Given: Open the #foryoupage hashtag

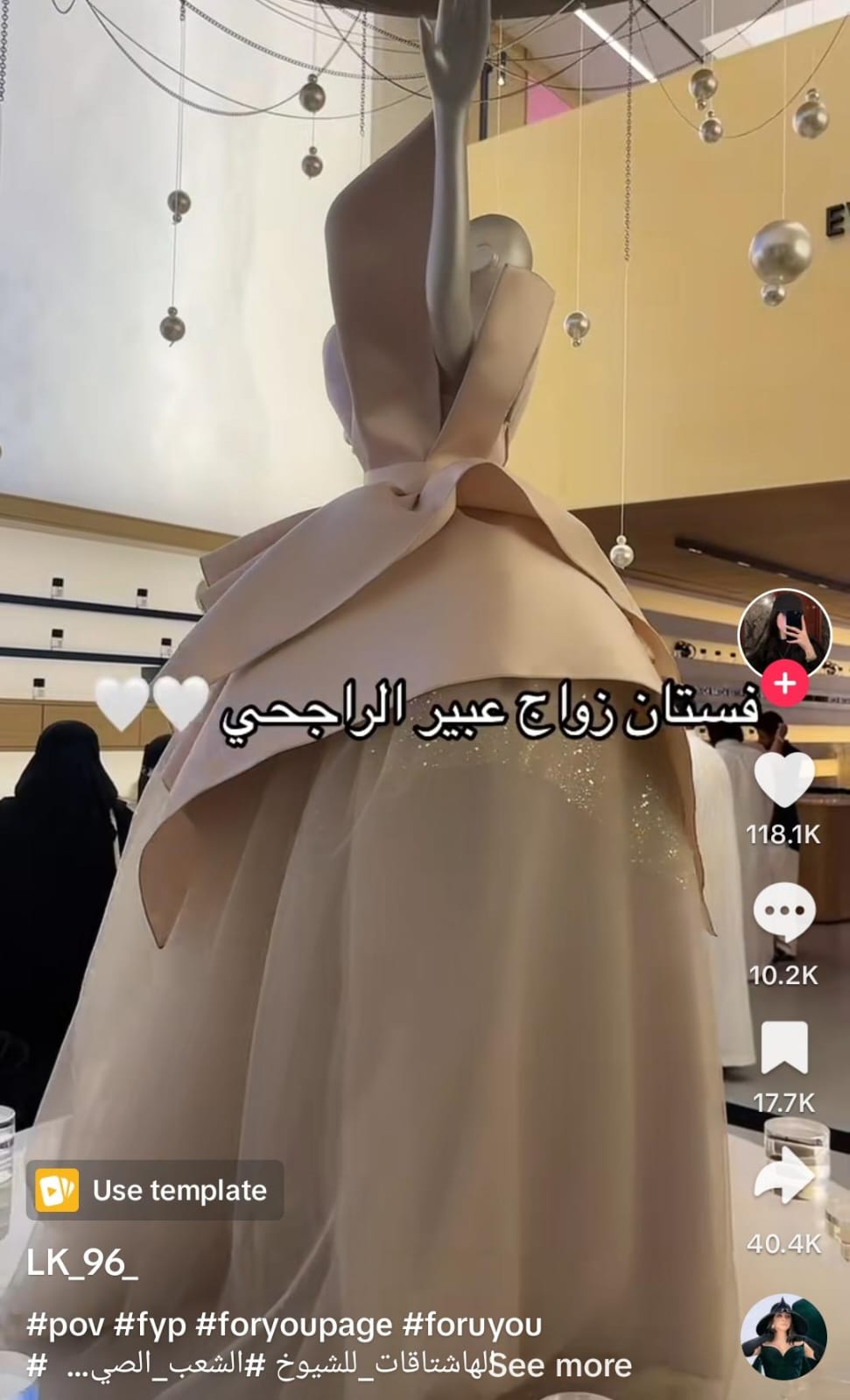Looking at the screenshot, I should [x=293, y=1325].
